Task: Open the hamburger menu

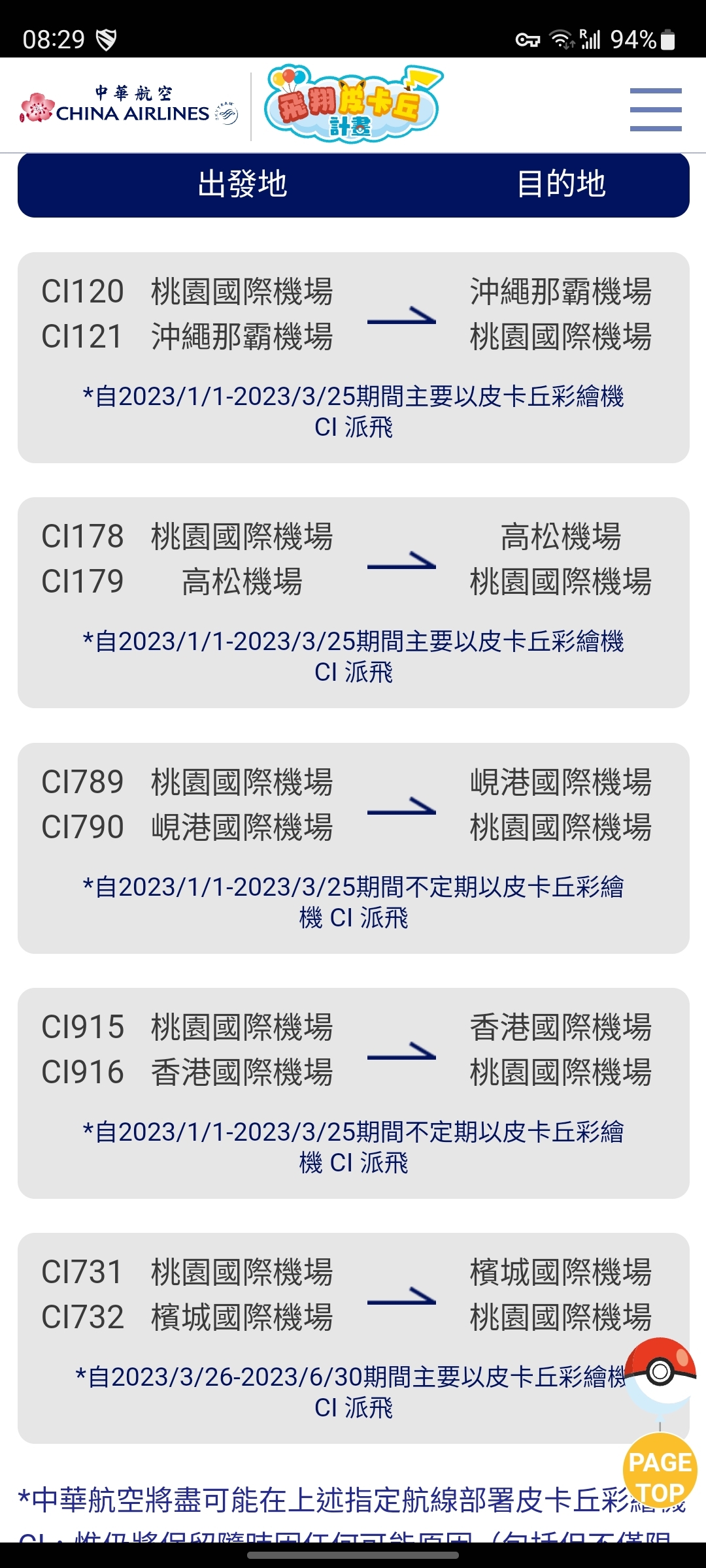Action: point(656,109)
